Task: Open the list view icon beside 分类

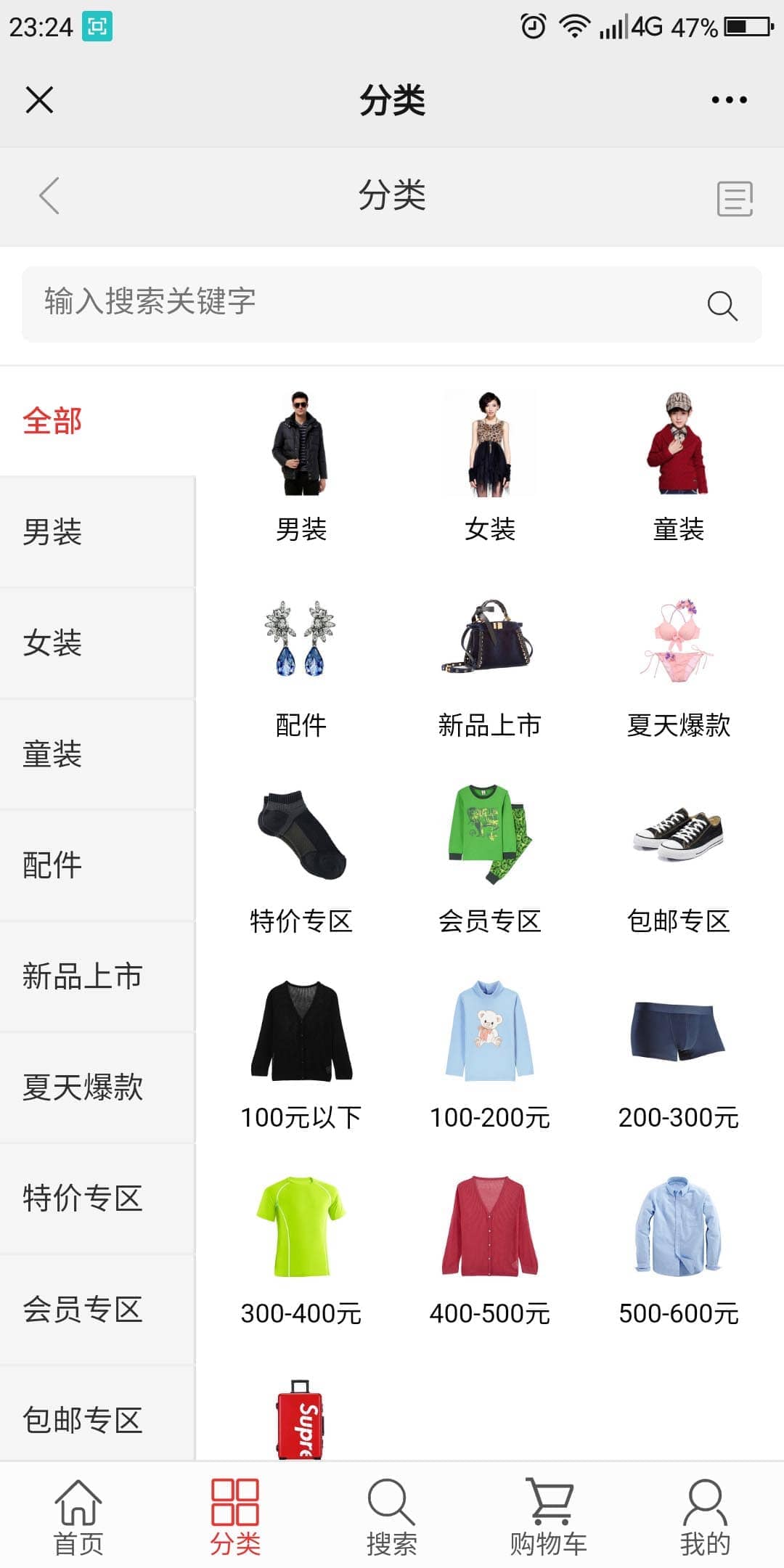Action: coord(735,198)
